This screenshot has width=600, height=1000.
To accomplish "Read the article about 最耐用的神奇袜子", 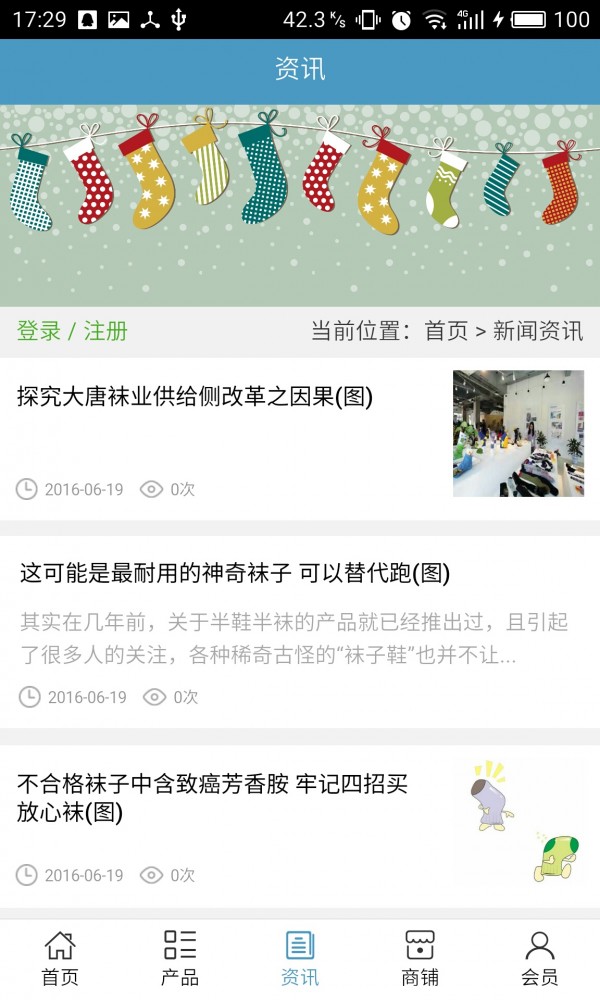I will pos(235,573).
